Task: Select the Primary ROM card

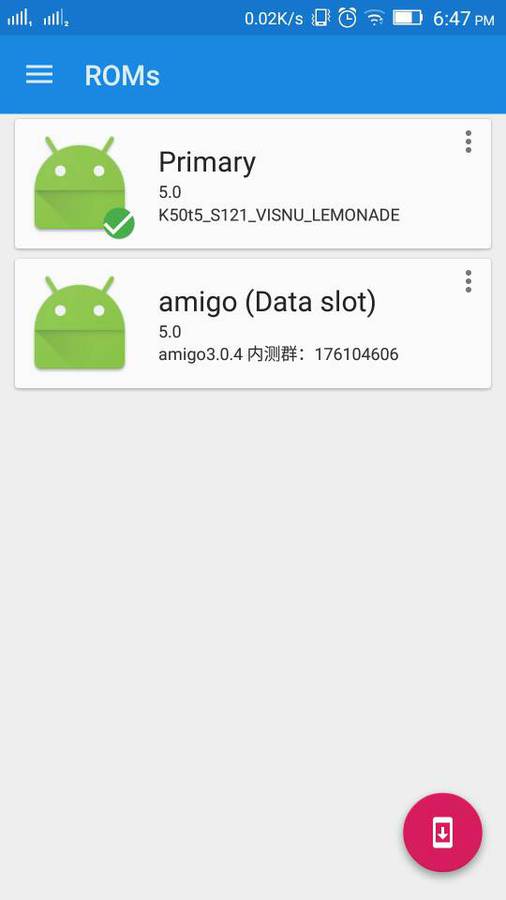Action: 252,184
